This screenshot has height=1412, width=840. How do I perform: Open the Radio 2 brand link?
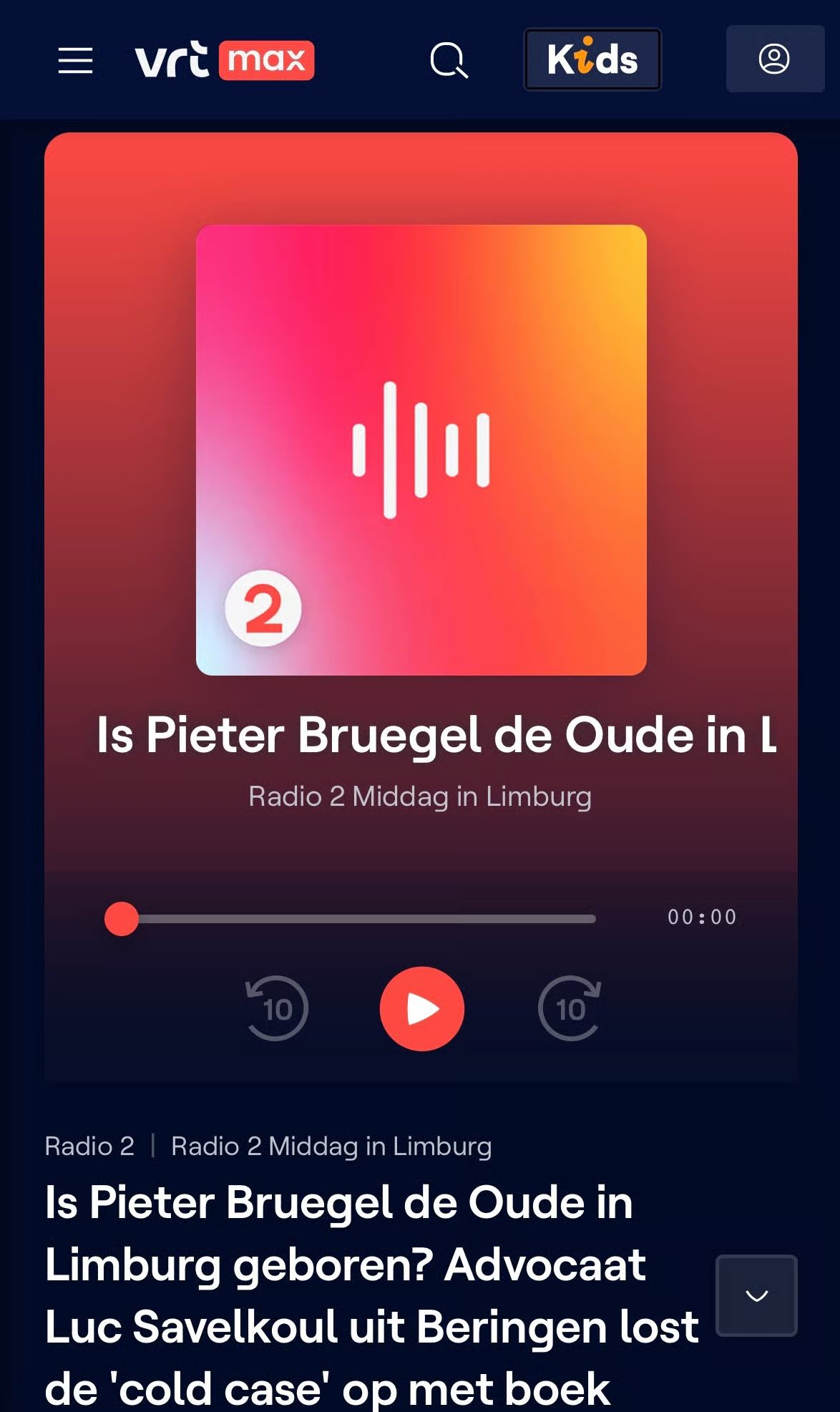point(89,1146)
